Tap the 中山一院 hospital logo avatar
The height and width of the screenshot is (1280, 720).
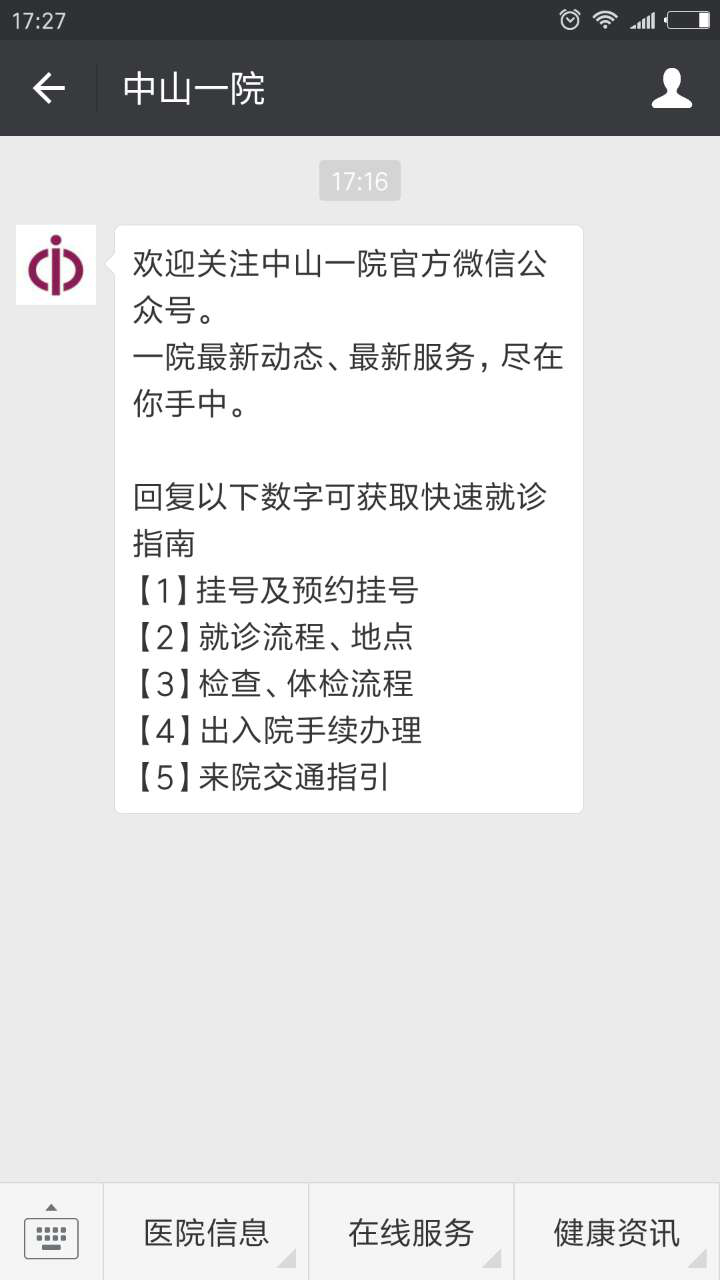tap(55, 265)
